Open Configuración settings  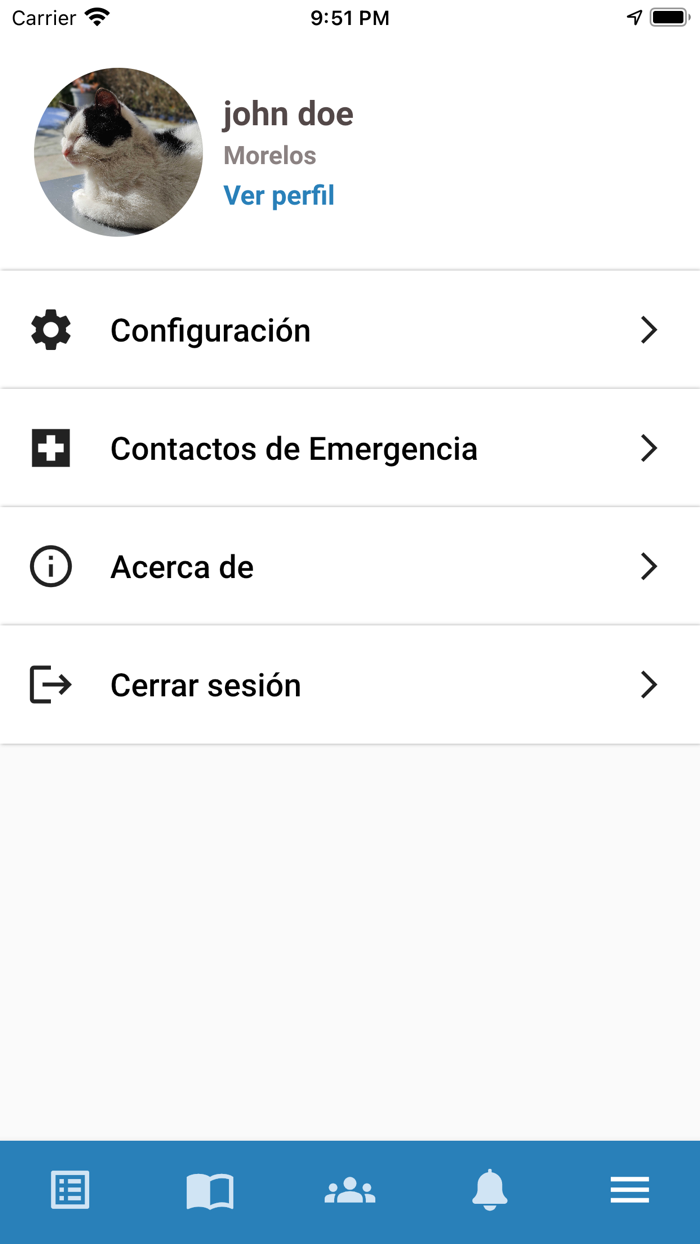pyautogui.click(x=350, y=330)
